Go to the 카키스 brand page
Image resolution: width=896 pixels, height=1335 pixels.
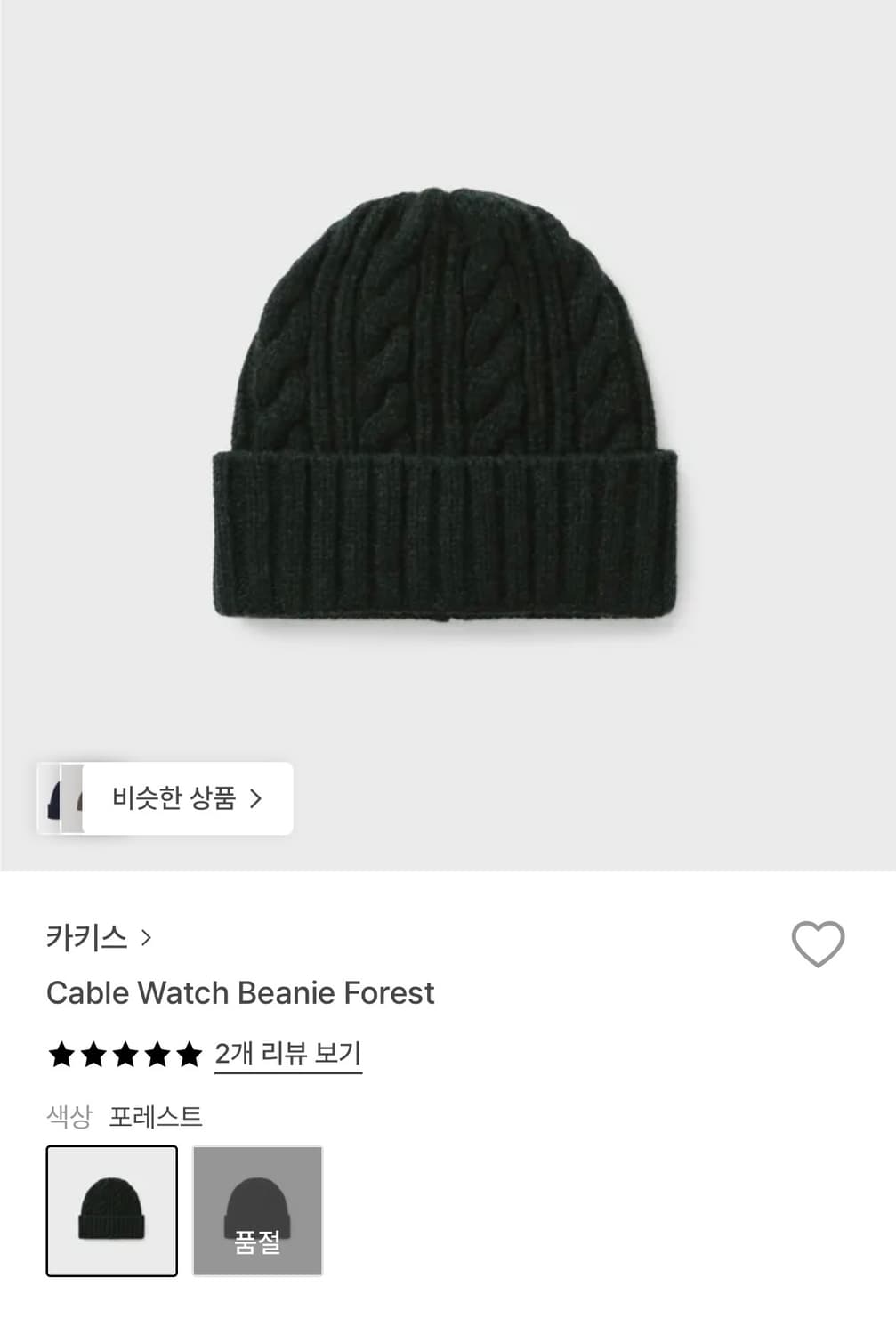pos(86,937)
